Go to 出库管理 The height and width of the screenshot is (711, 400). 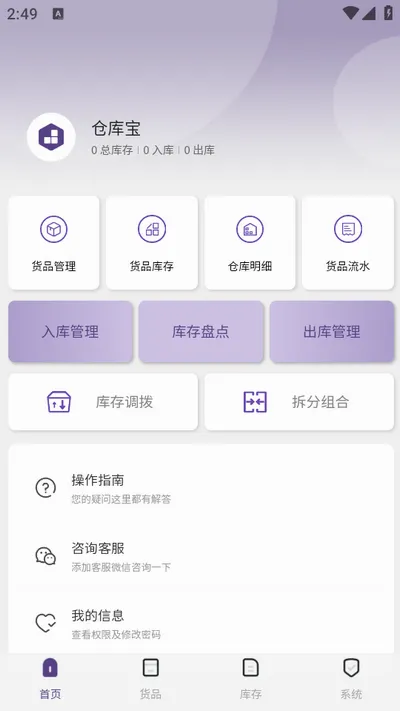tap(332, 331)
